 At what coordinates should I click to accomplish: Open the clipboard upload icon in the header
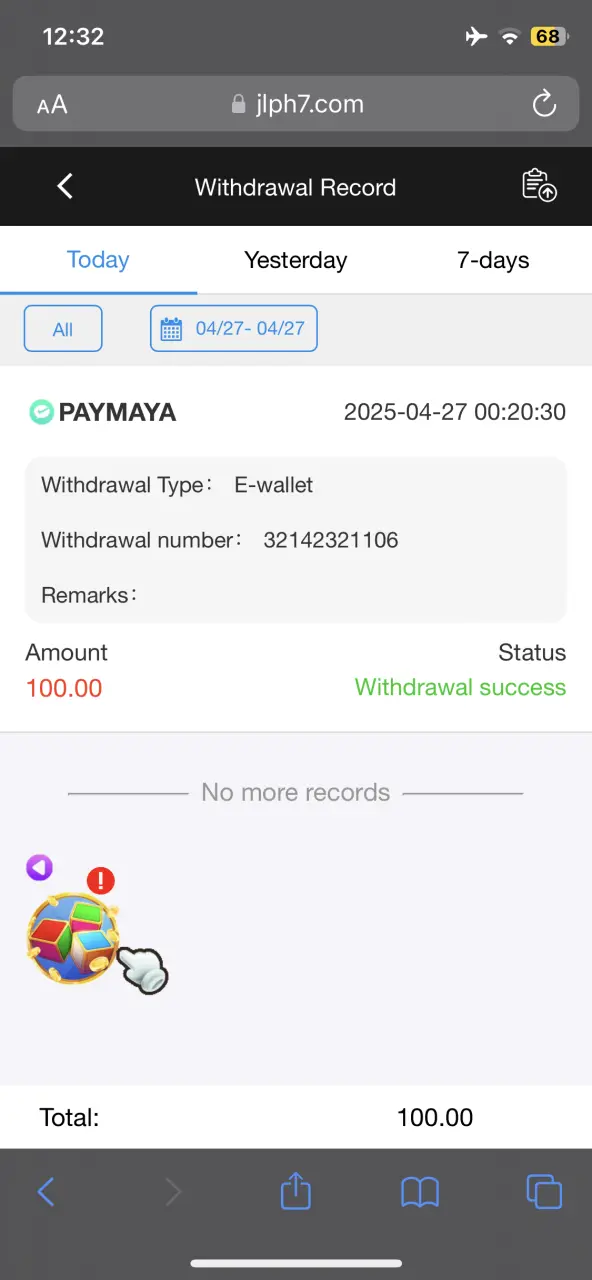click(x=539, y=186)
